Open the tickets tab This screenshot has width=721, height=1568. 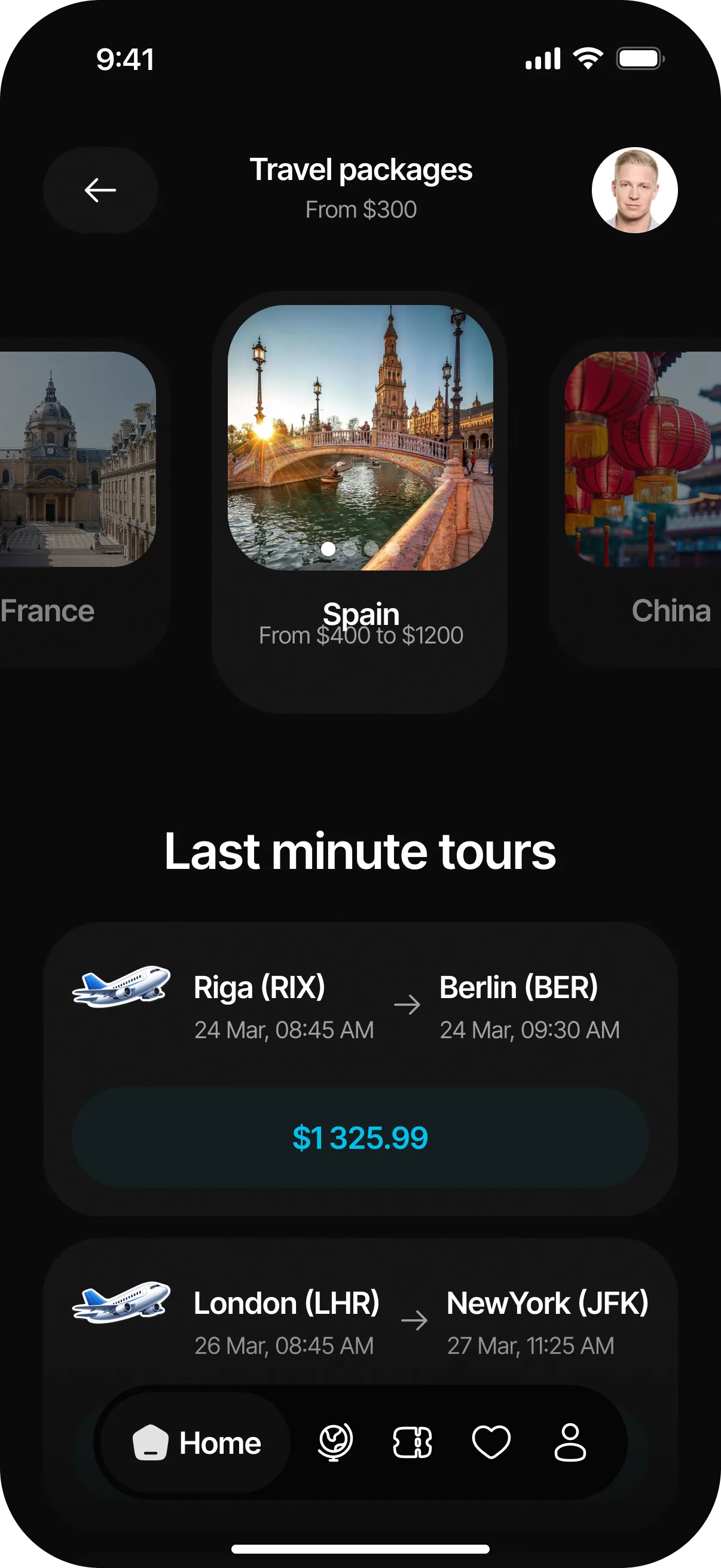(x=413, y=1442)
